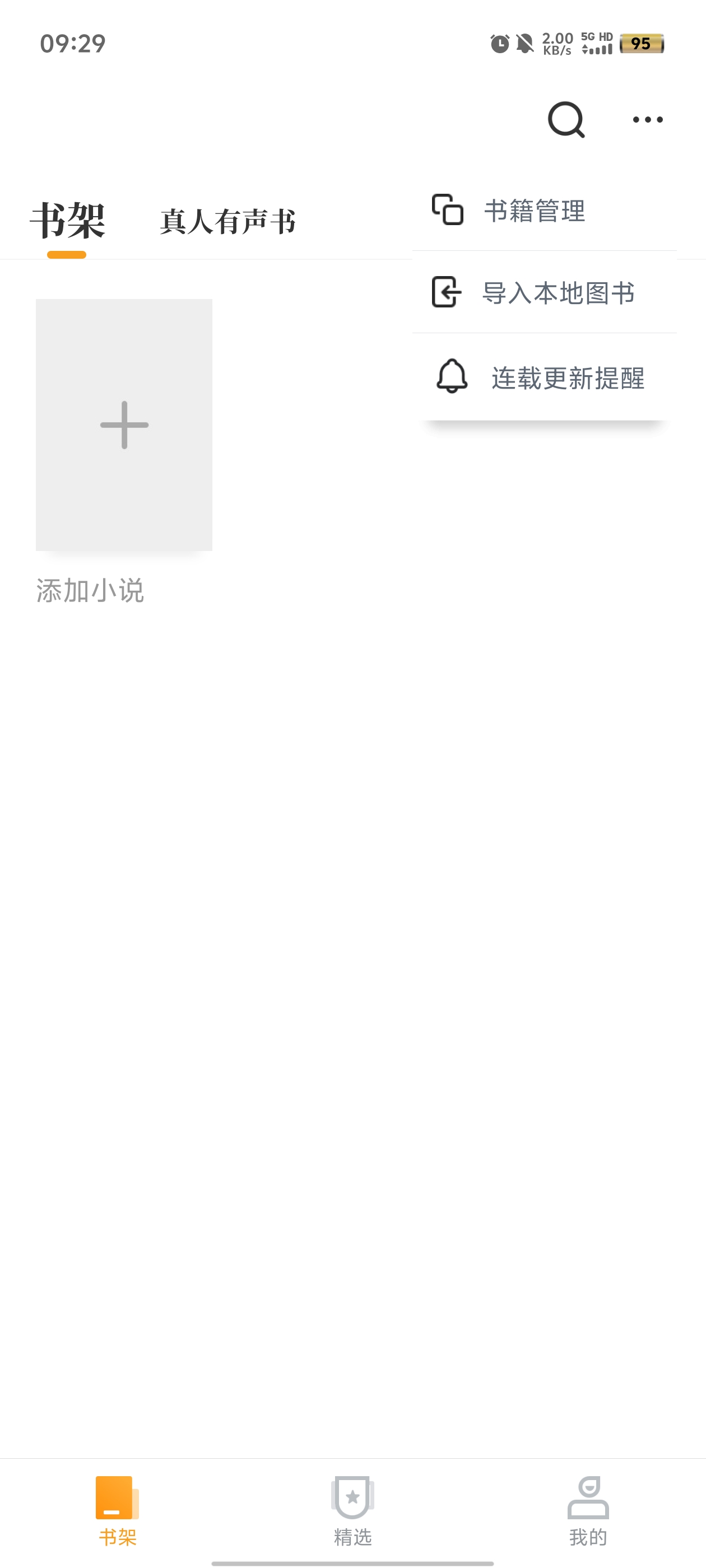Tap the empty add-novel cover card
The width and height of the screenshot is (706, 1568).
[123, 426]
